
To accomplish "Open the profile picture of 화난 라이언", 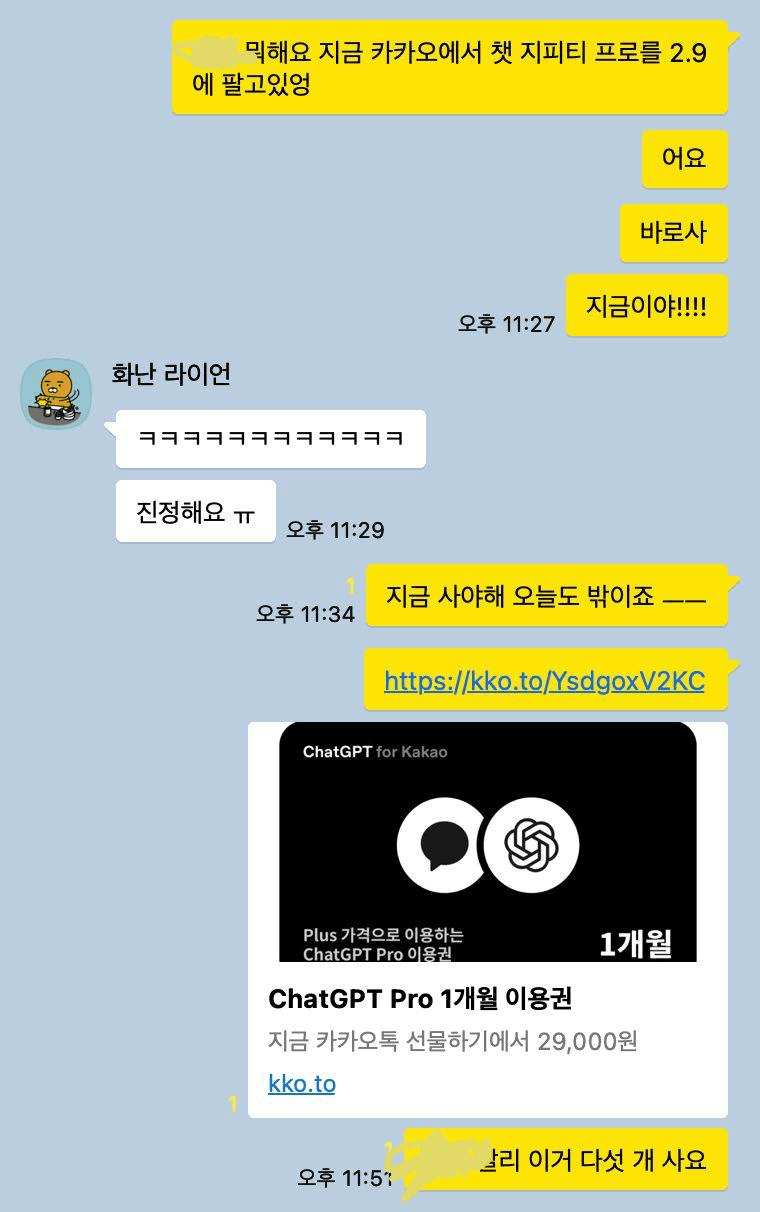I will pyautogui.click(x=56, y=394).
